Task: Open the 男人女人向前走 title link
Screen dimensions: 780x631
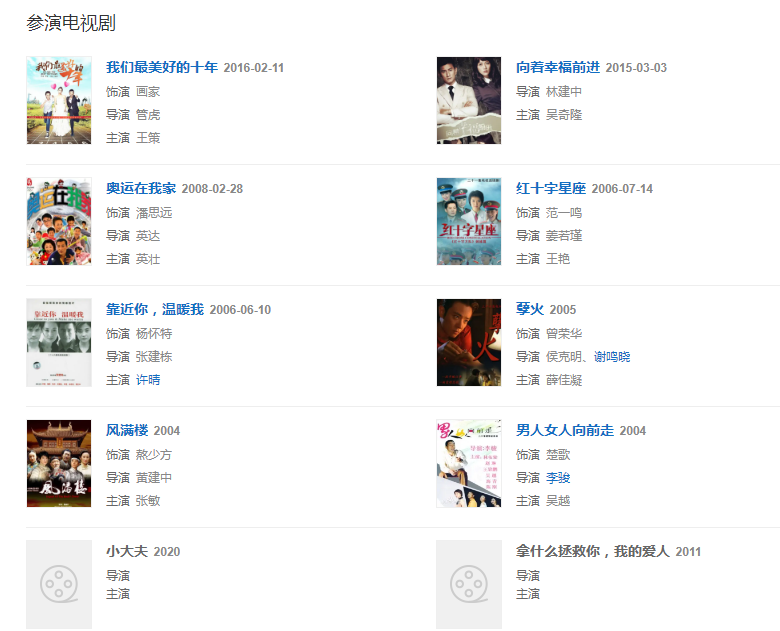Action: [563, 431]
